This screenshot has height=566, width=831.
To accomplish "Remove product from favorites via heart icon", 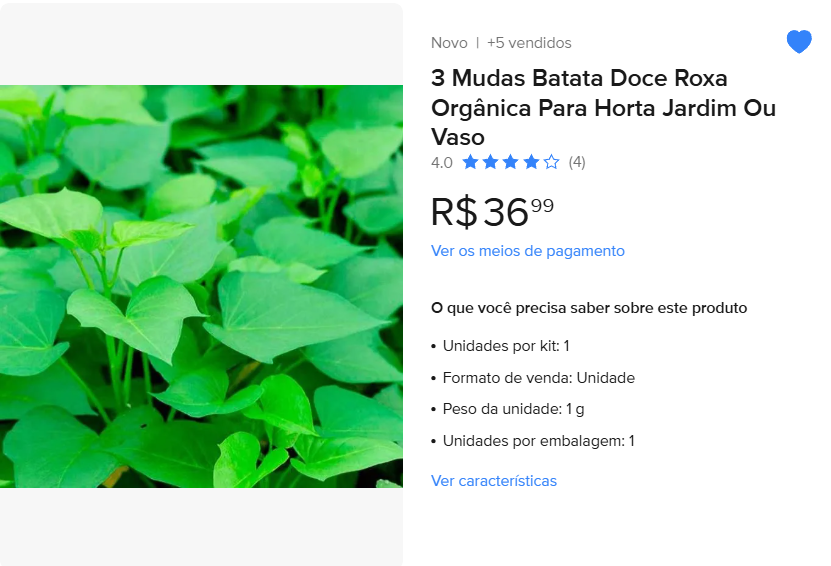I will (798, 42).
